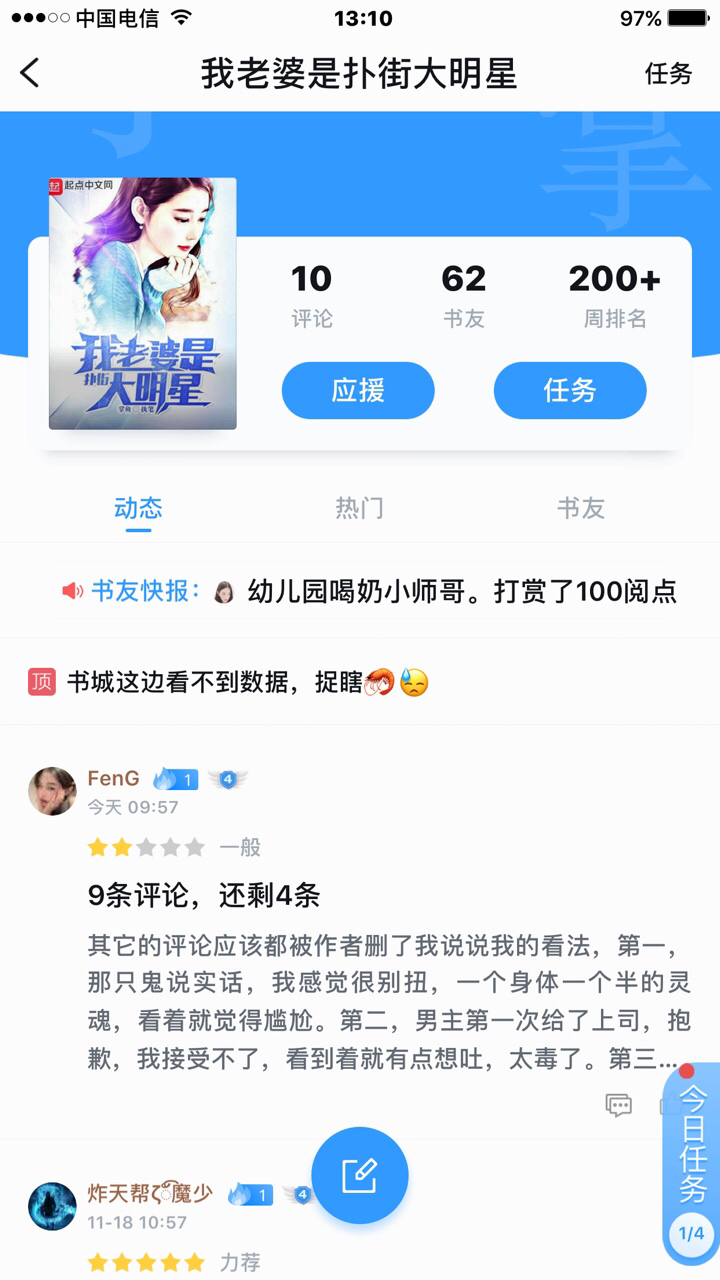The image size is (720, 1280).
Task: Go back using the top-left arrow
Action: click(31, 73)
